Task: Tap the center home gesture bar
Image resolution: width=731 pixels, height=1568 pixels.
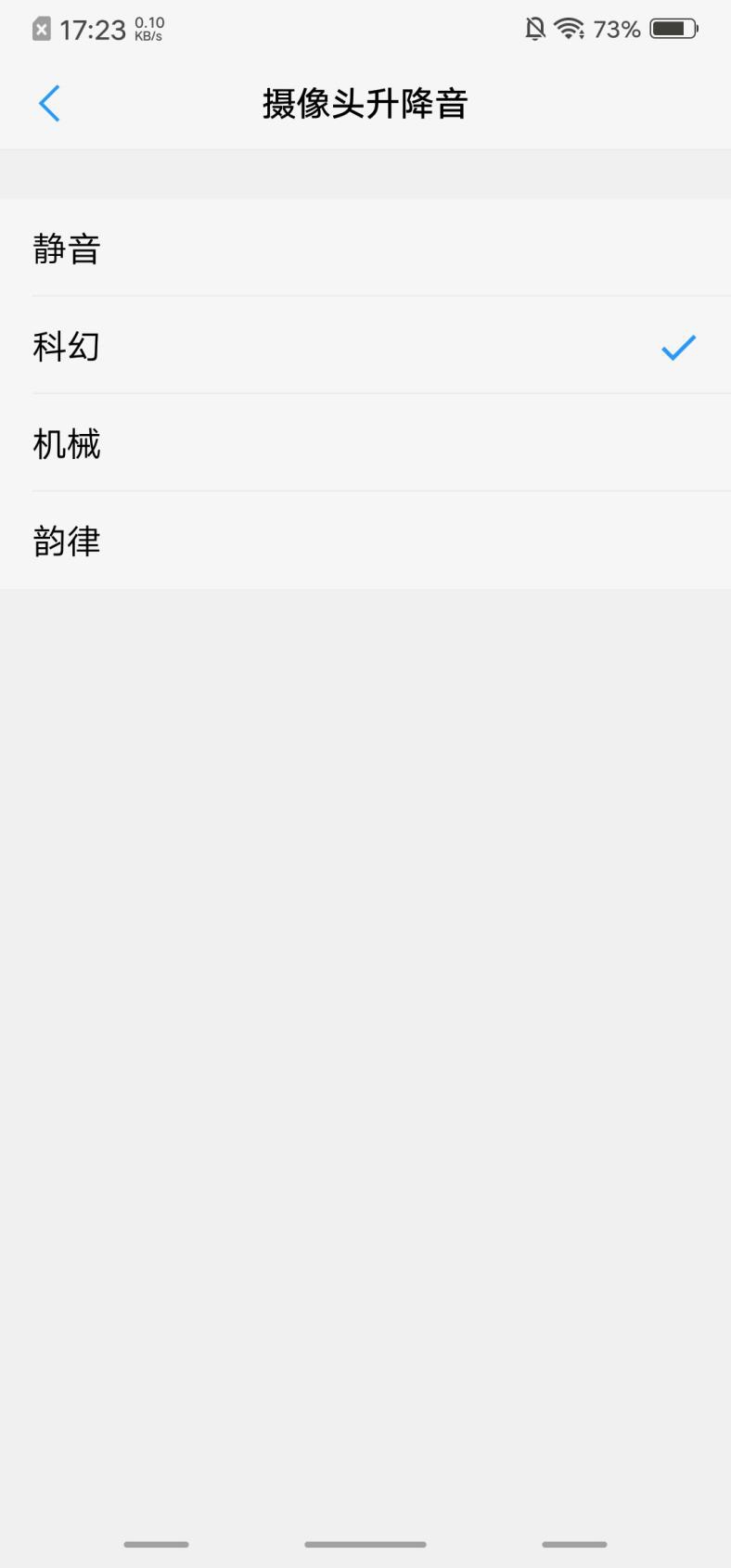Action: [x=365, y=1545]
